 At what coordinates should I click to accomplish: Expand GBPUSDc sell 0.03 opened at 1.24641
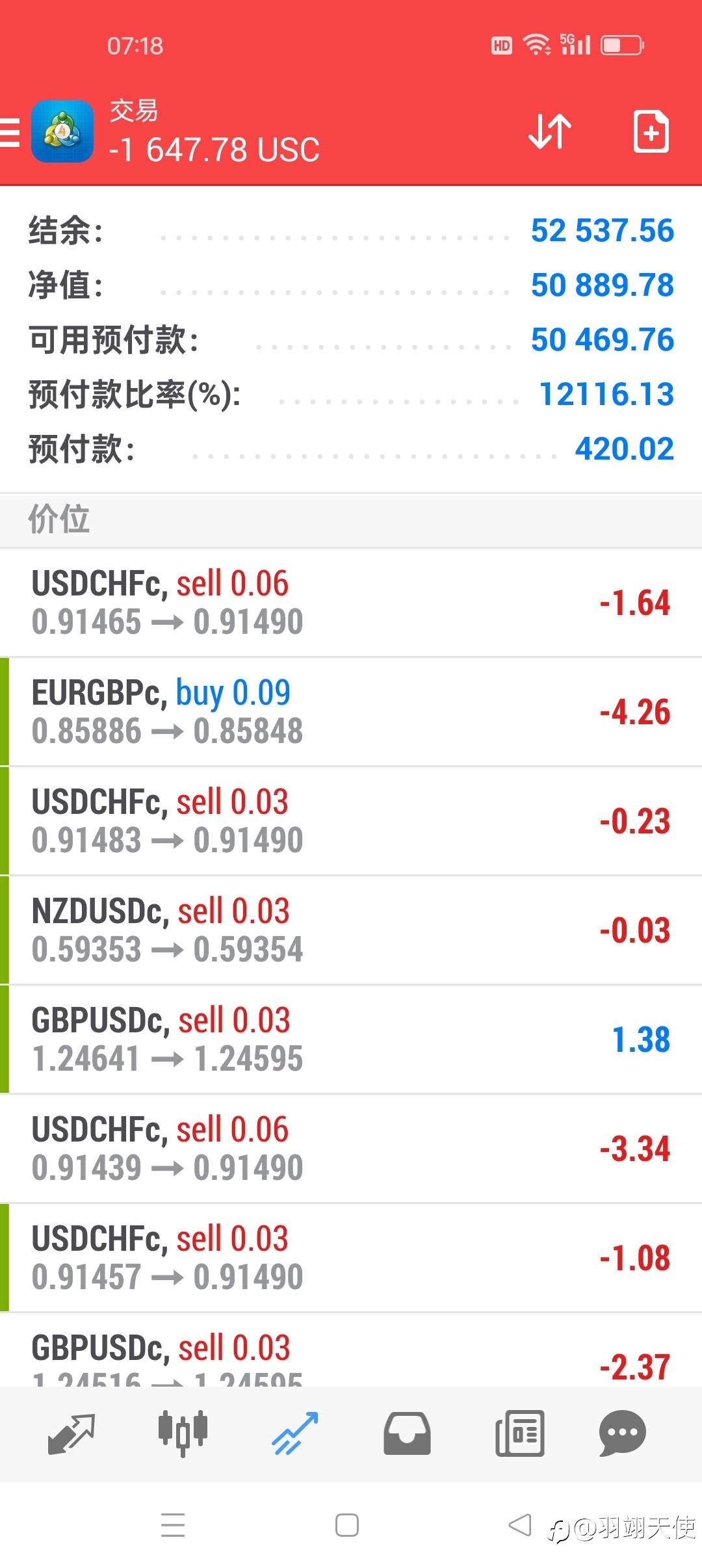pyautogui.click(x=351, y=1039)
